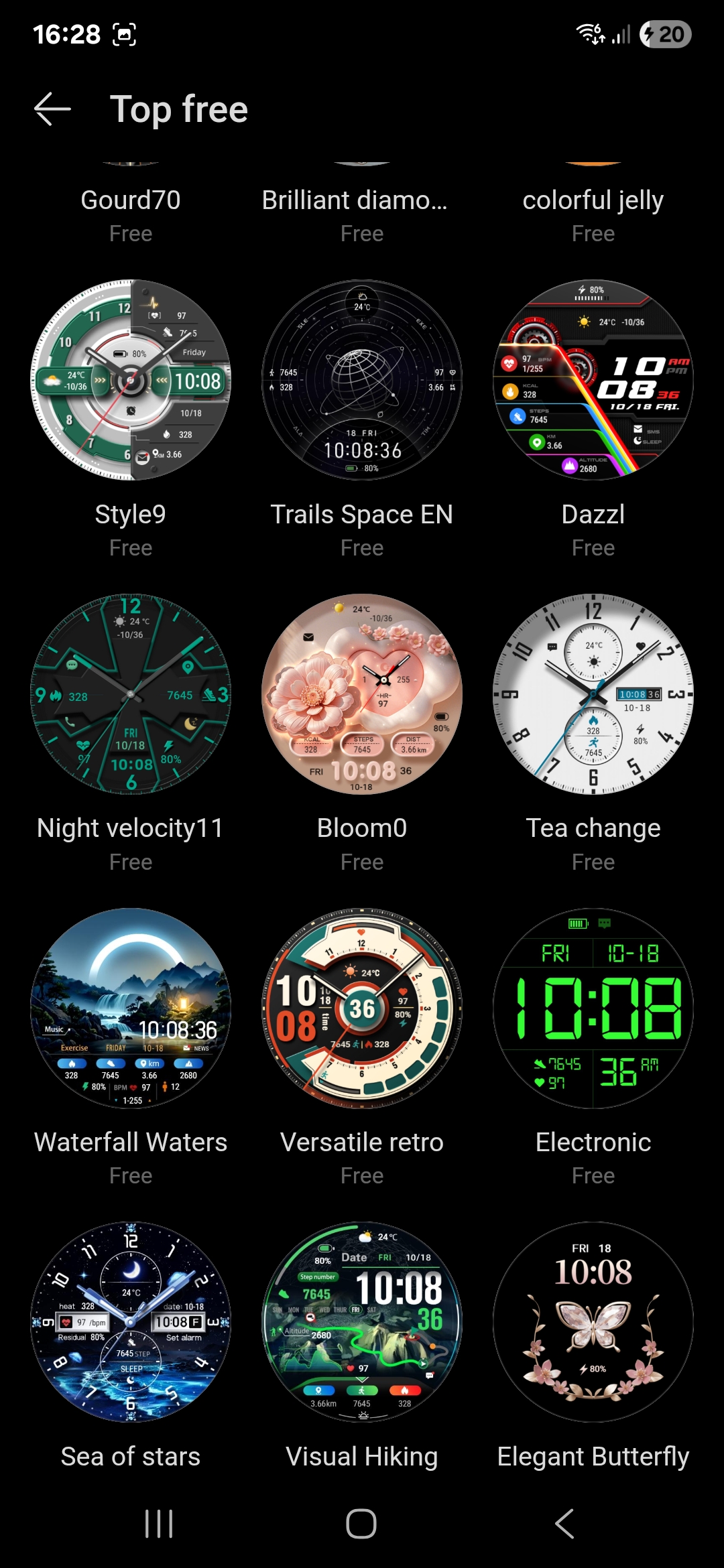724x1568 pixels.
Task: View the Brilliant diamond watch face
Action: click(x=355, y=200)
